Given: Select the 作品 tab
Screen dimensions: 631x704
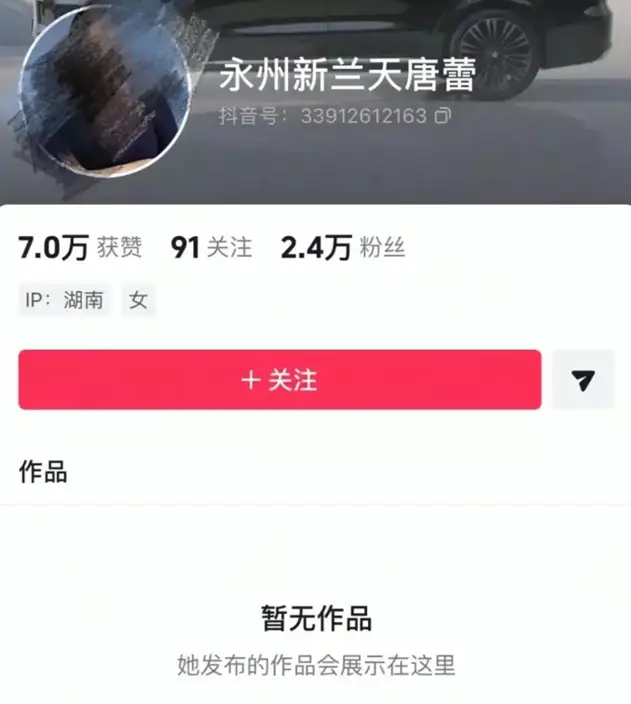Looking at the screenshot, I should click(x=43, y=472).
